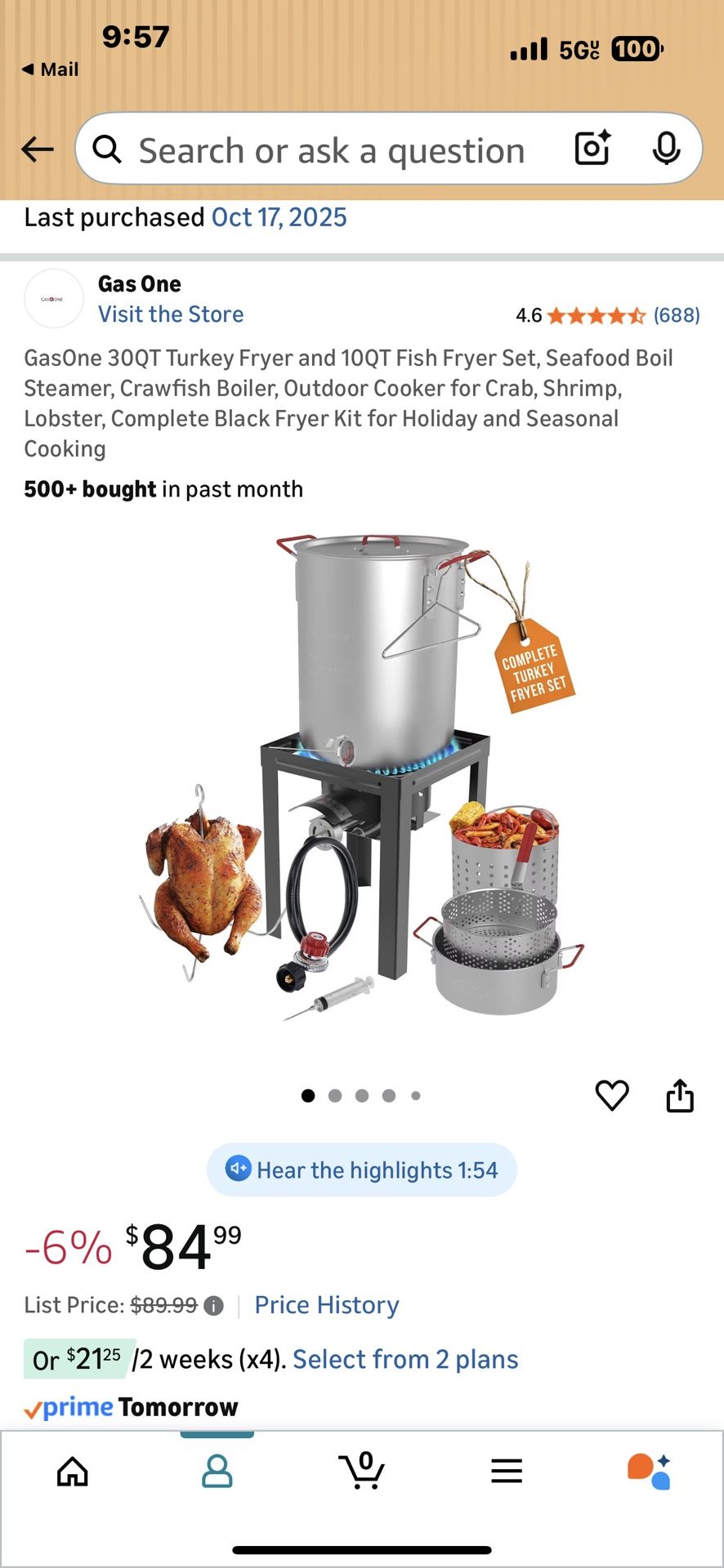
Task: Return to Mail via the status bar
Action: (x=51, y=69)
